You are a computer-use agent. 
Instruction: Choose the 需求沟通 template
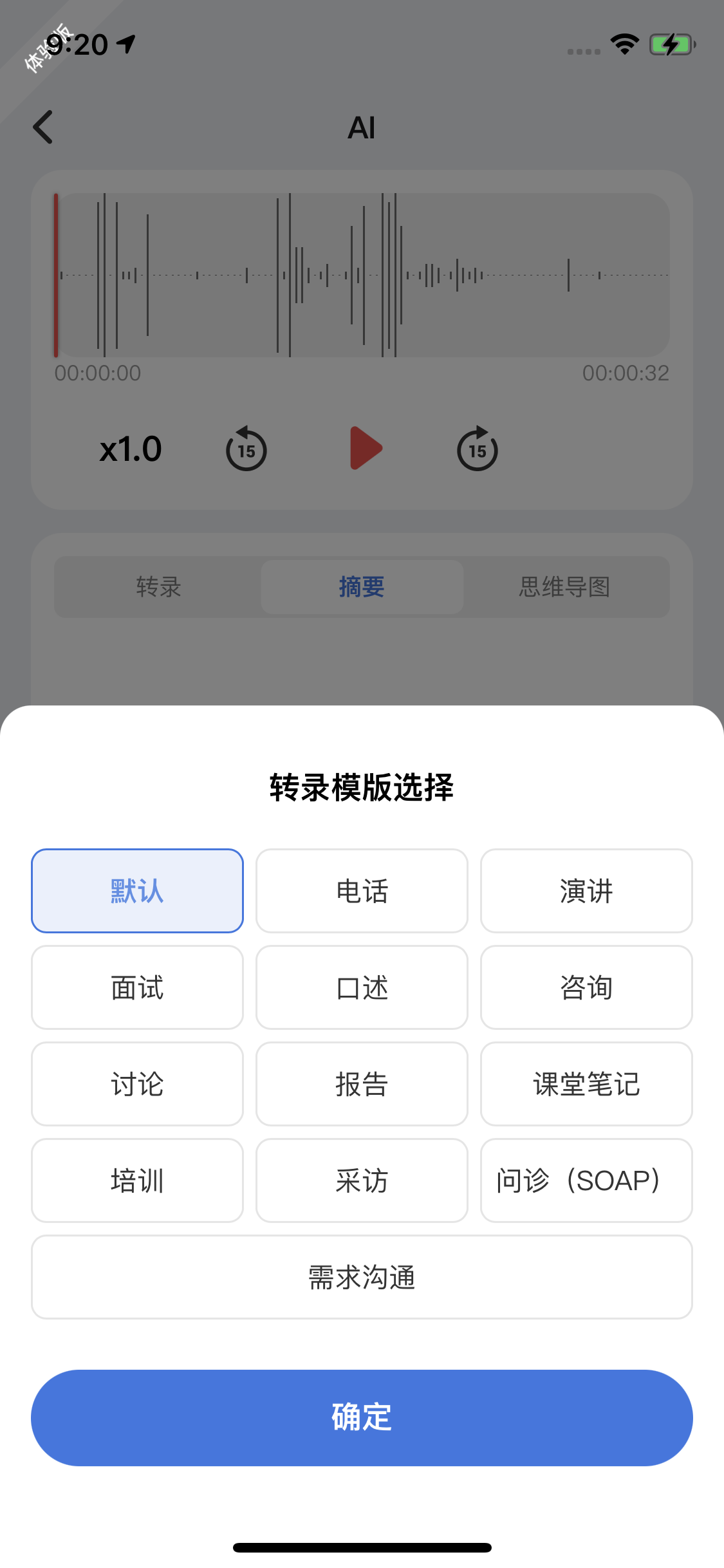362,1277
